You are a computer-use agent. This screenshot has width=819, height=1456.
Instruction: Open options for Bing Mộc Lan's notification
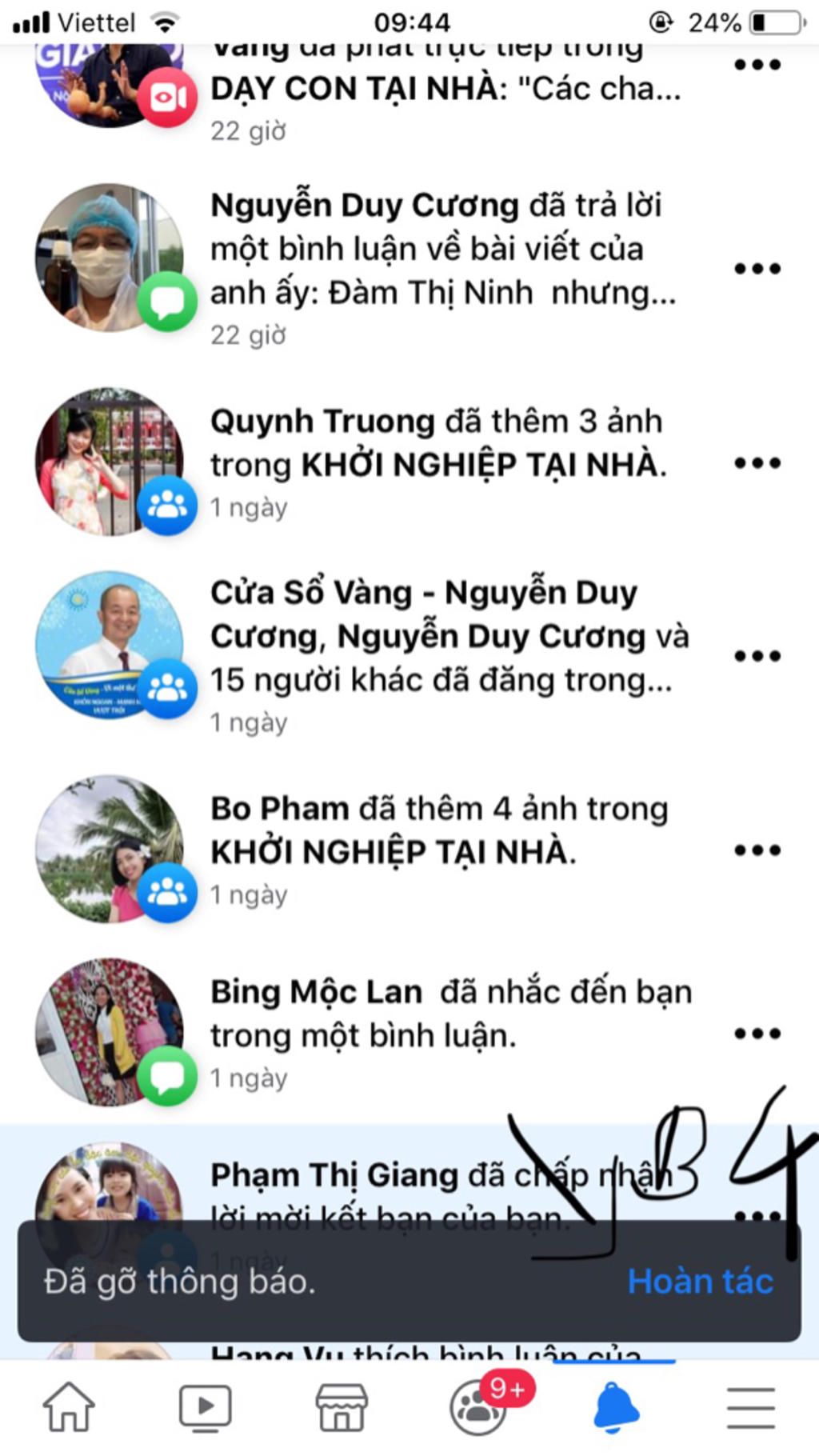(x=757, y=1034)
